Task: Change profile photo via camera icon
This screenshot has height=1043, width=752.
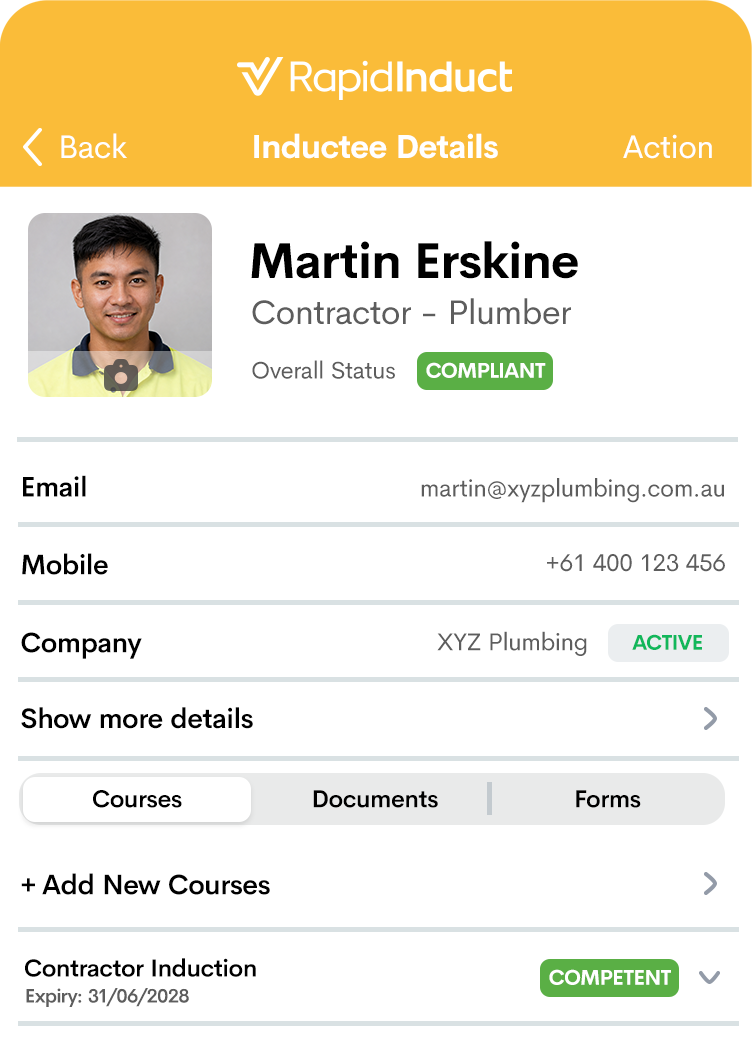Action: 120,376
